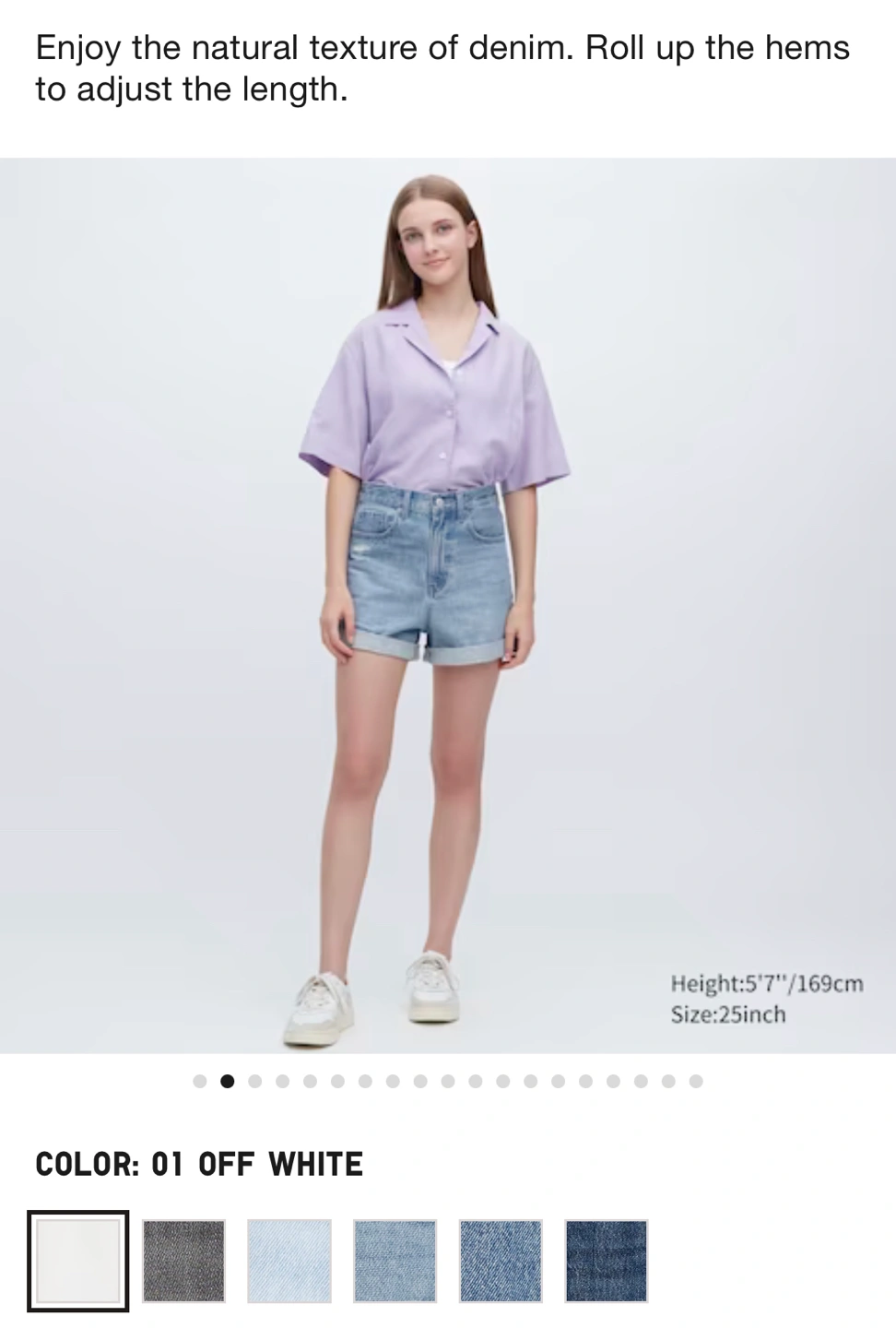
Task: Select the off white color swatch
Action: tap(77, 1261)
